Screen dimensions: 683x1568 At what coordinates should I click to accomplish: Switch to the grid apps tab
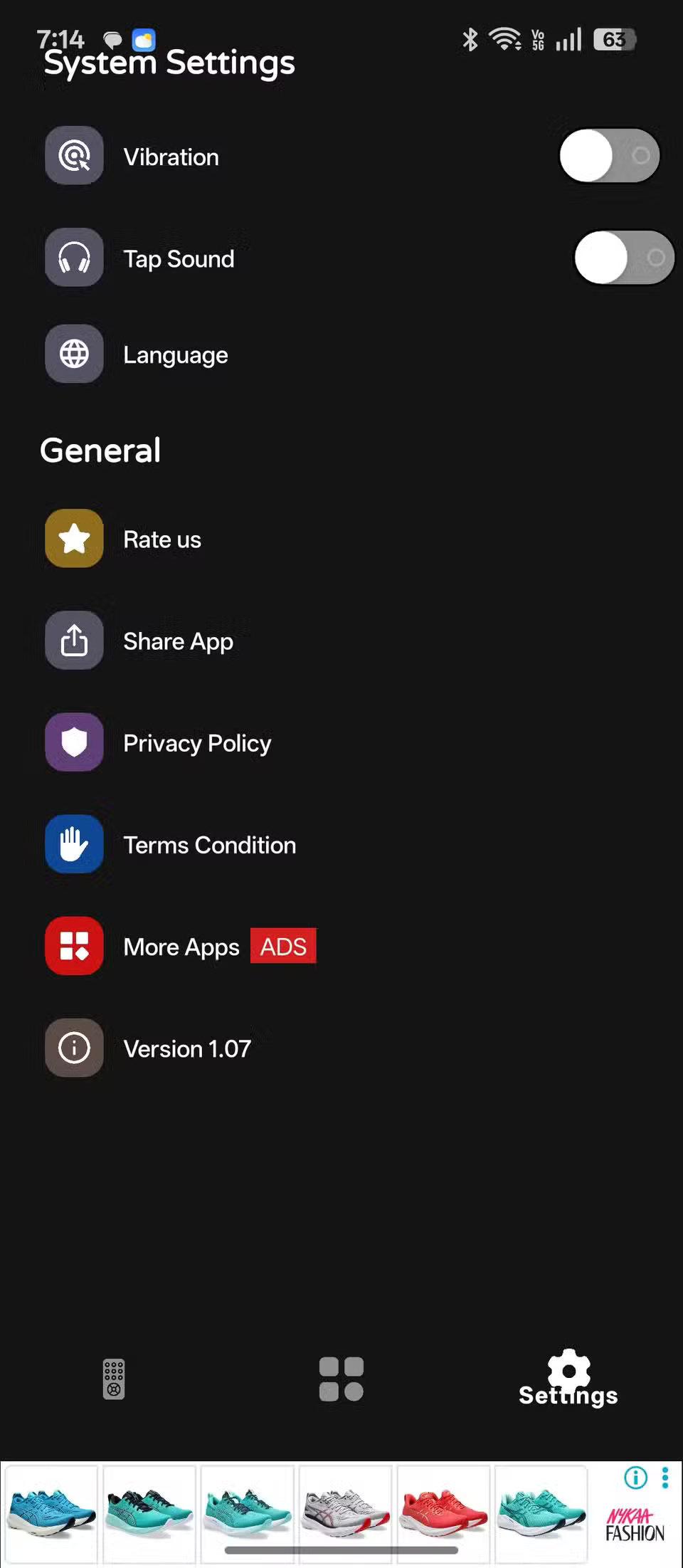341,1379
